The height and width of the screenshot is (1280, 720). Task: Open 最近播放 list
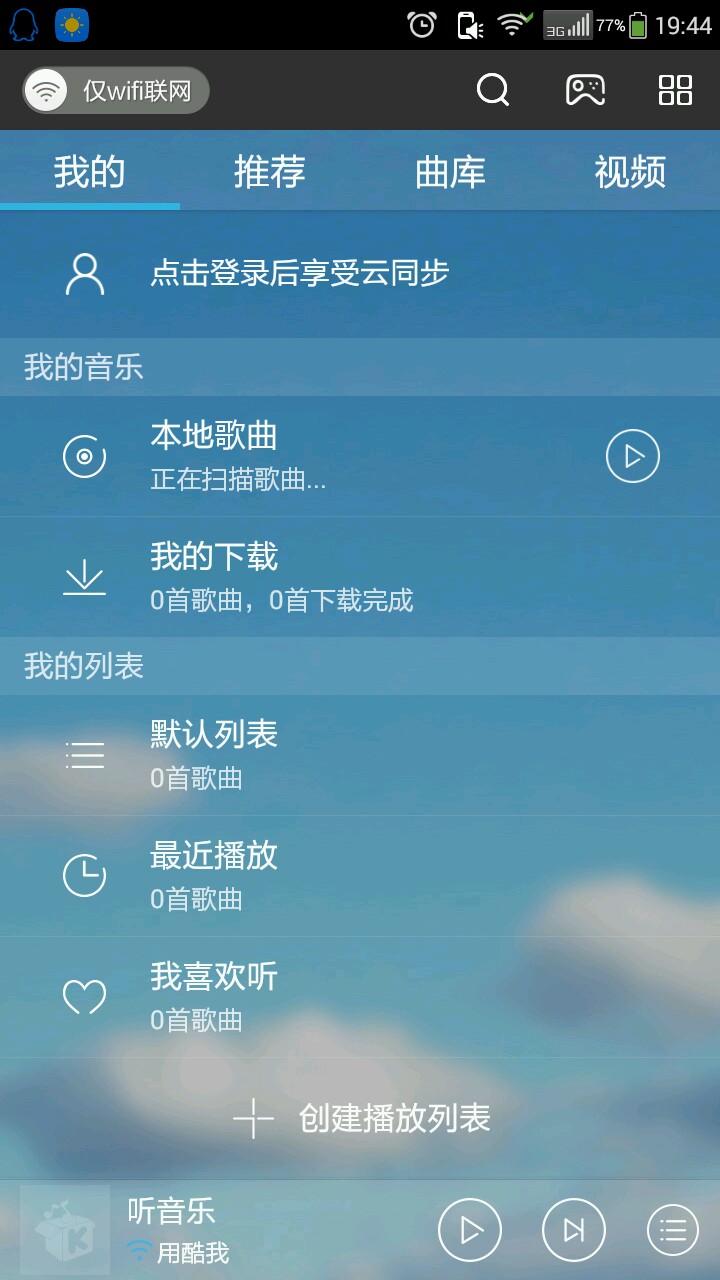(x=300, y=876)
